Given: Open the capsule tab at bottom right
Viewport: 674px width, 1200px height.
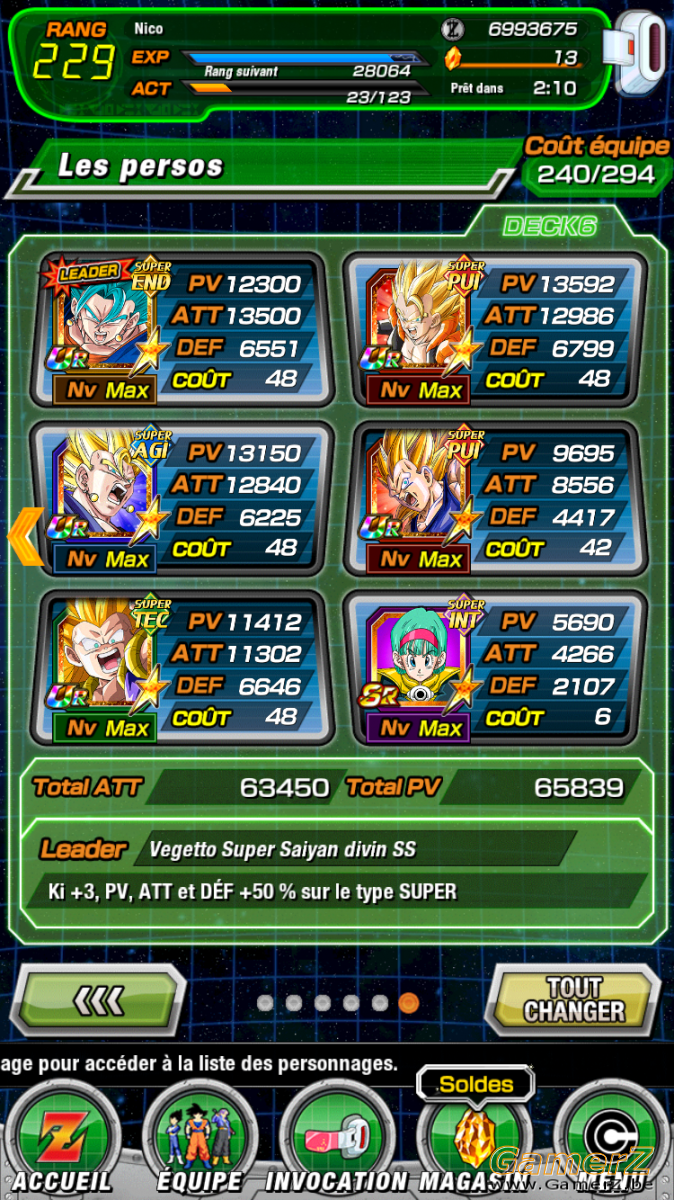Looking at the screenshot, I should tap(608, 1140).
